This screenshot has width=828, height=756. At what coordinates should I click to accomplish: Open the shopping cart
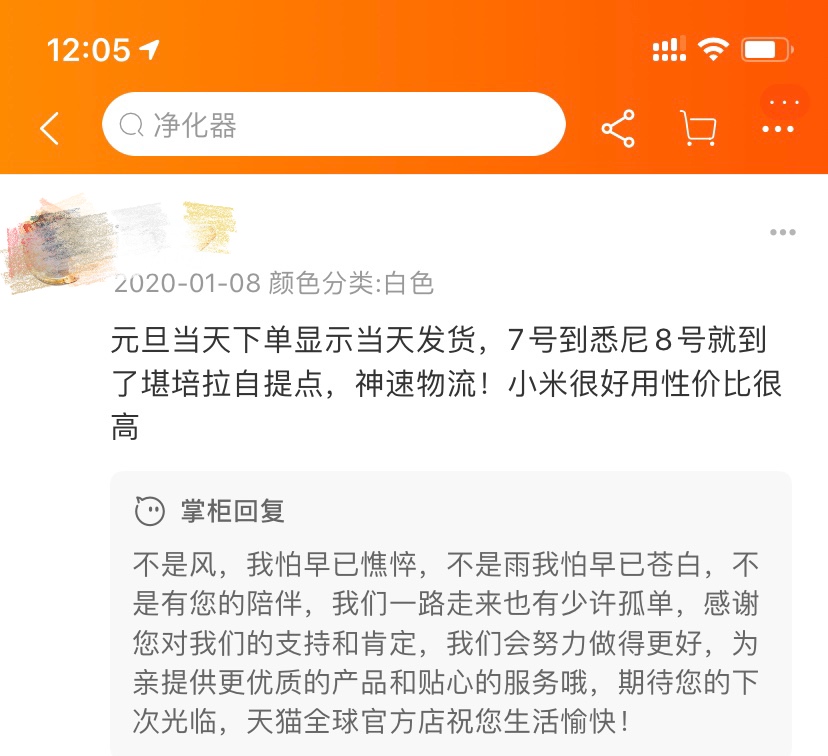(697, 128)
